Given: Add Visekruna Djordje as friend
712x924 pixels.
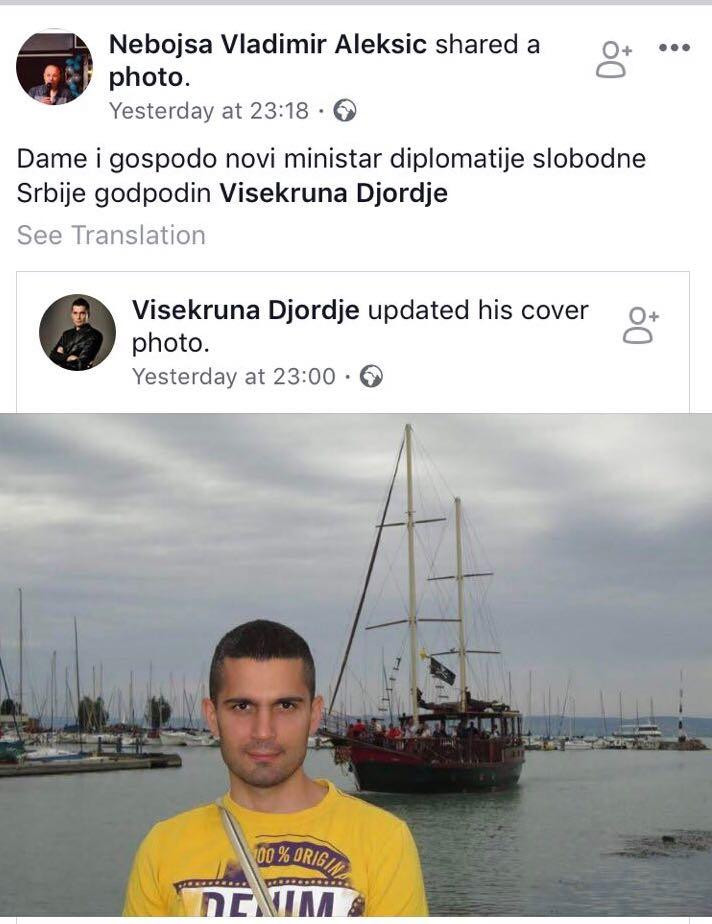Looking at the screenshot, I should click(x=640, y=326).
